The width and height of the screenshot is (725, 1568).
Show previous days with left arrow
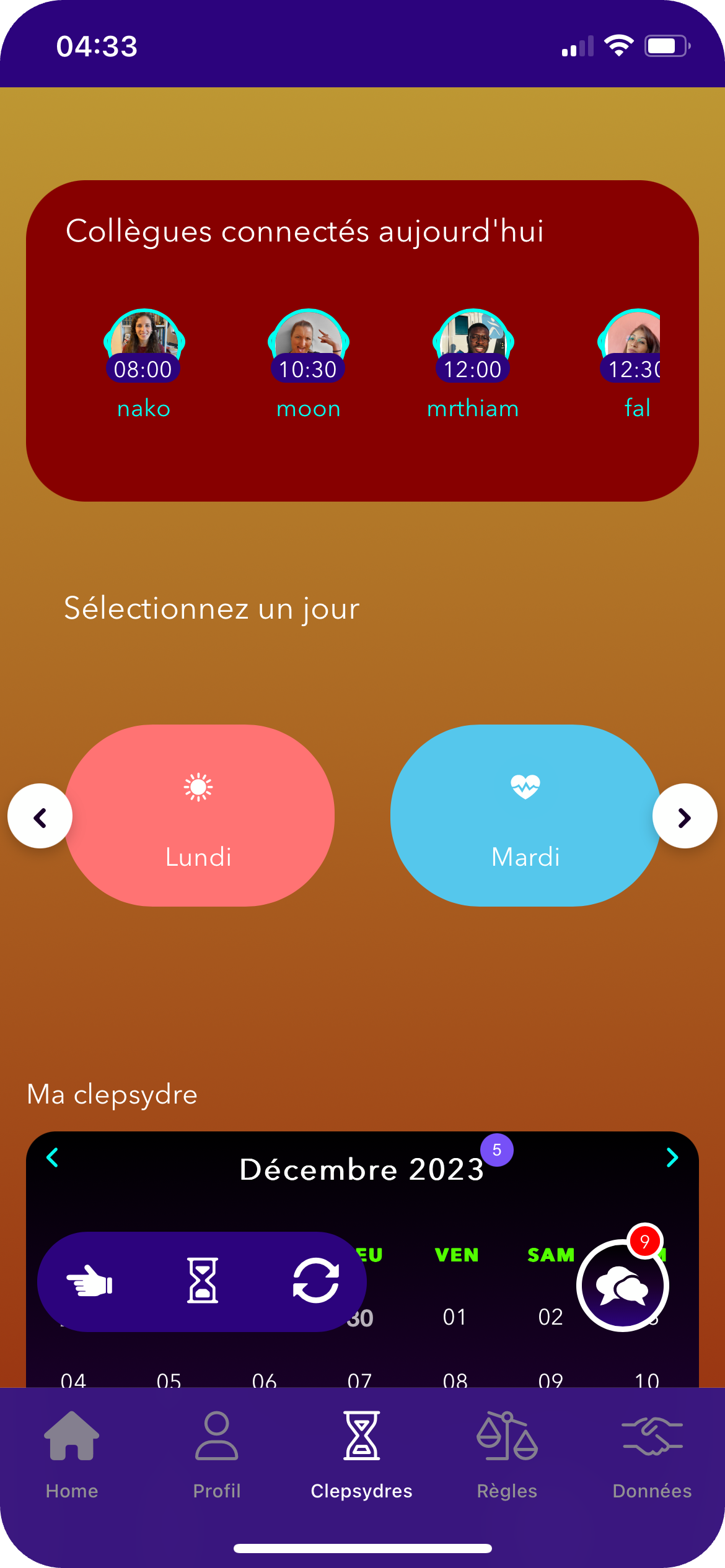point(40,817)
